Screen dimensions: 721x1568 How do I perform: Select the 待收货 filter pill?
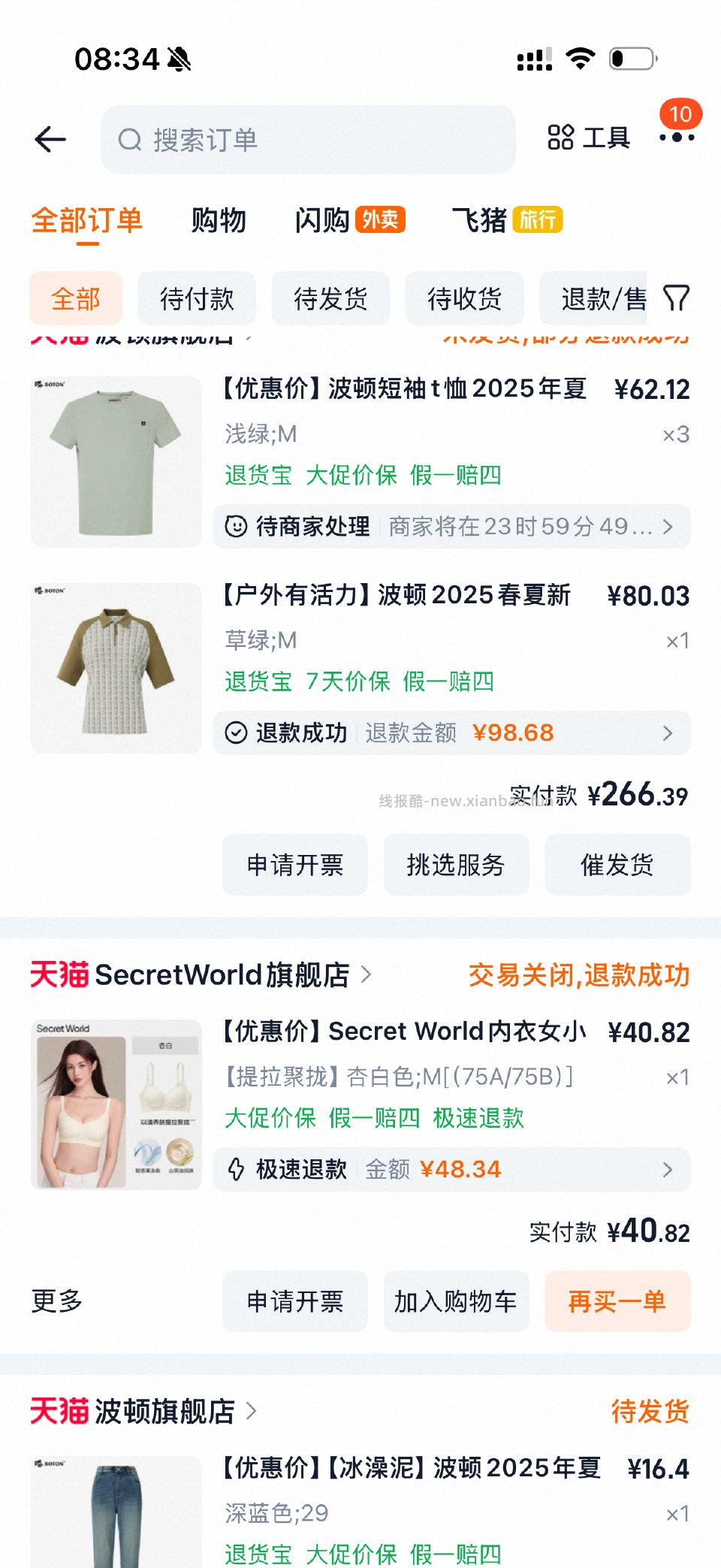[x=464, y=298]
